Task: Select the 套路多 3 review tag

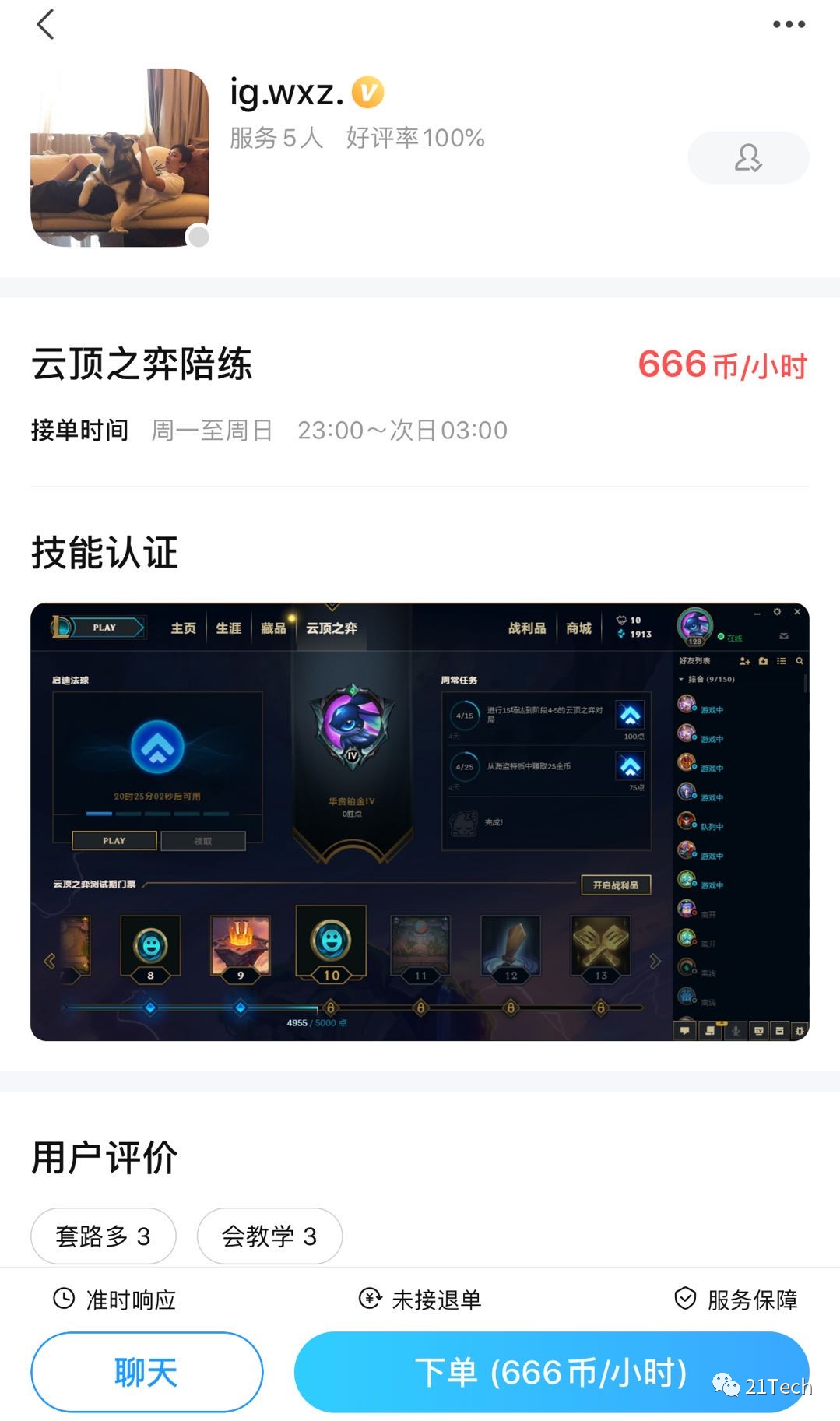Action: pos(103,1236)
